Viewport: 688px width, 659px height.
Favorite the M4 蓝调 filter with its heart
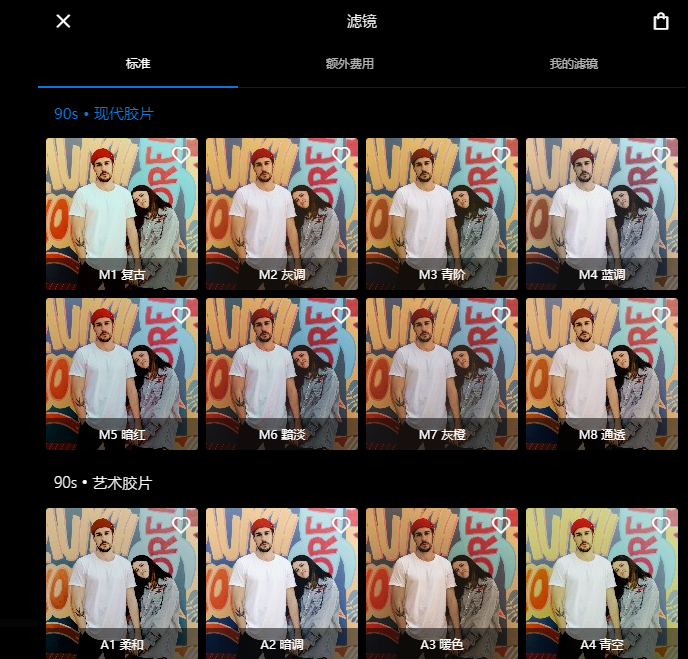click(661, 155)
